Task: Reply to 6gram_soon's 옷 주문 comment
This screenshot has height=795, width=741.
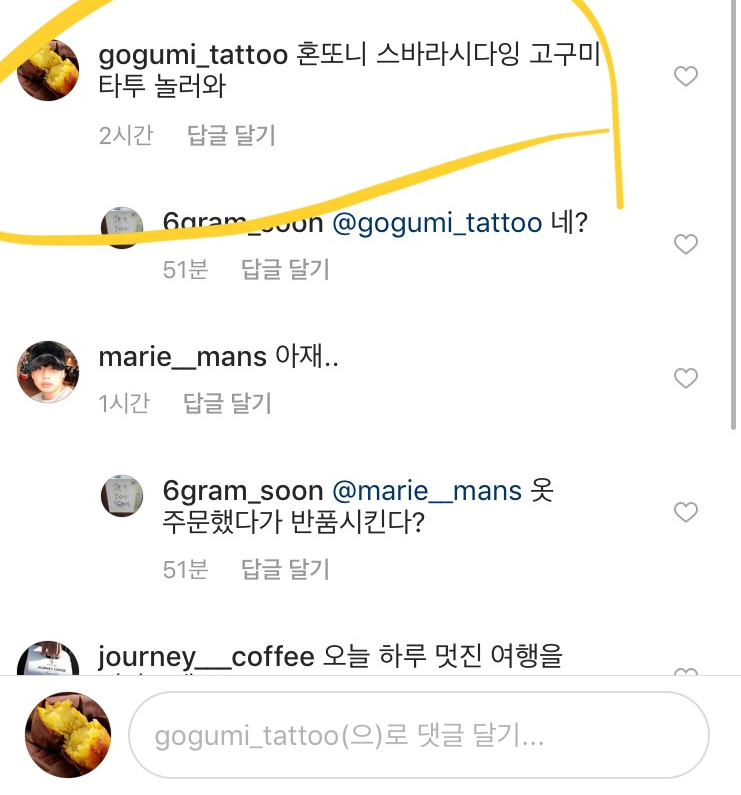Action: (285, 570)
